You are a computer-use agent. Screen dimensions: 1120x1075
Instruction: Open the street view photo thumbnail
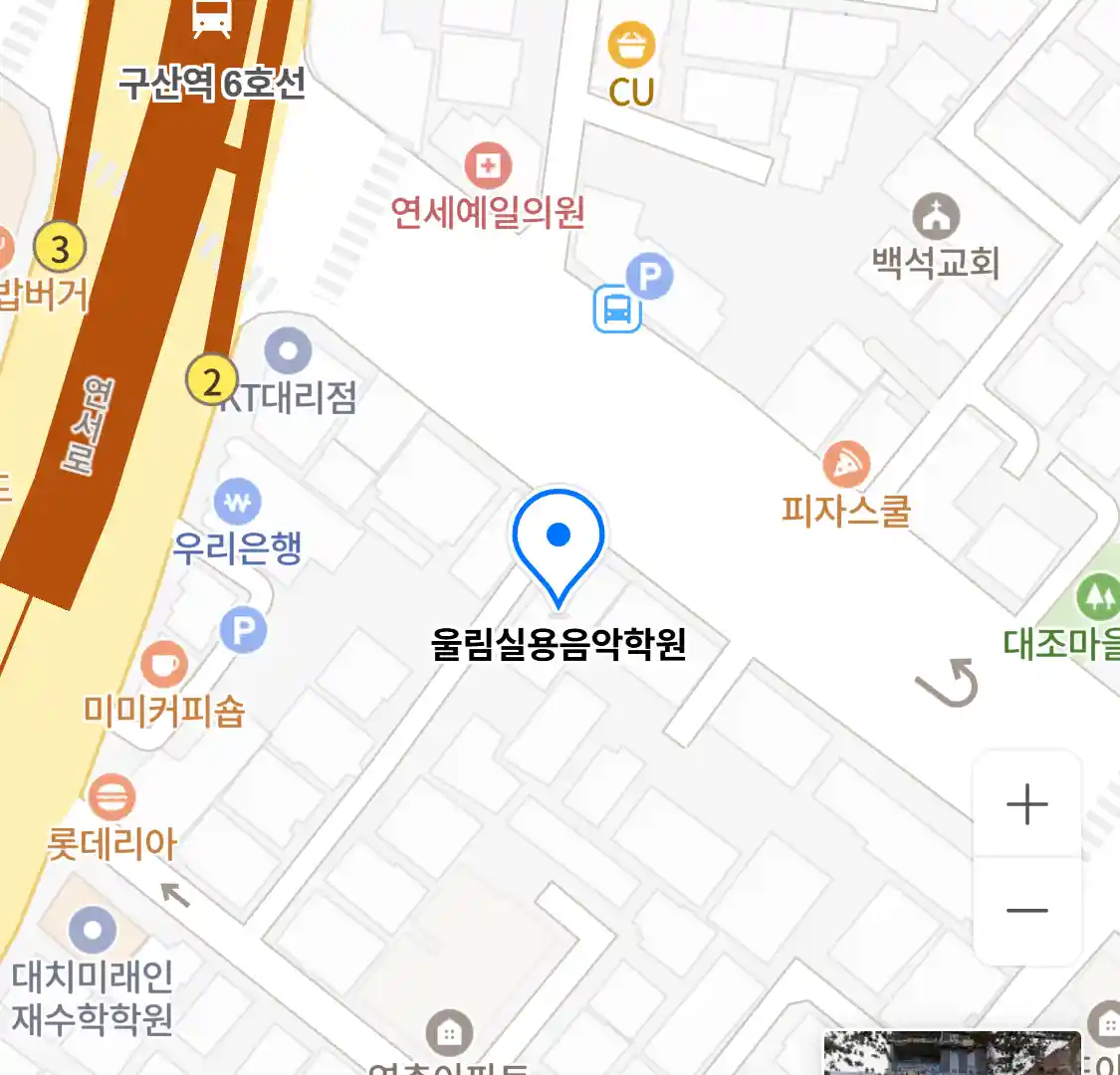click(x=951, y=1053)
